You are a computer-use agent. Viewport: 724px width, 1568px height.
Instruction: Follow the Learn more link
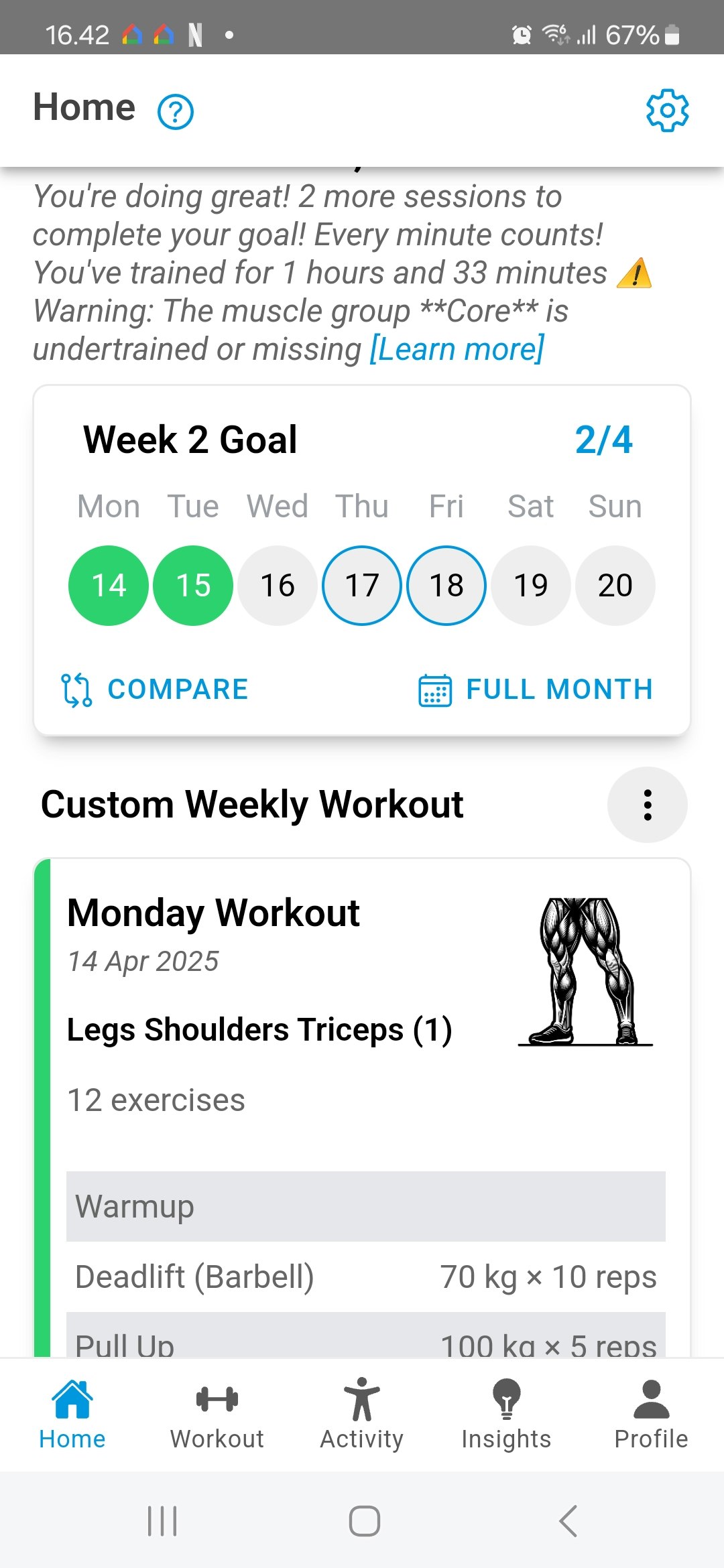tap(457, 349)
